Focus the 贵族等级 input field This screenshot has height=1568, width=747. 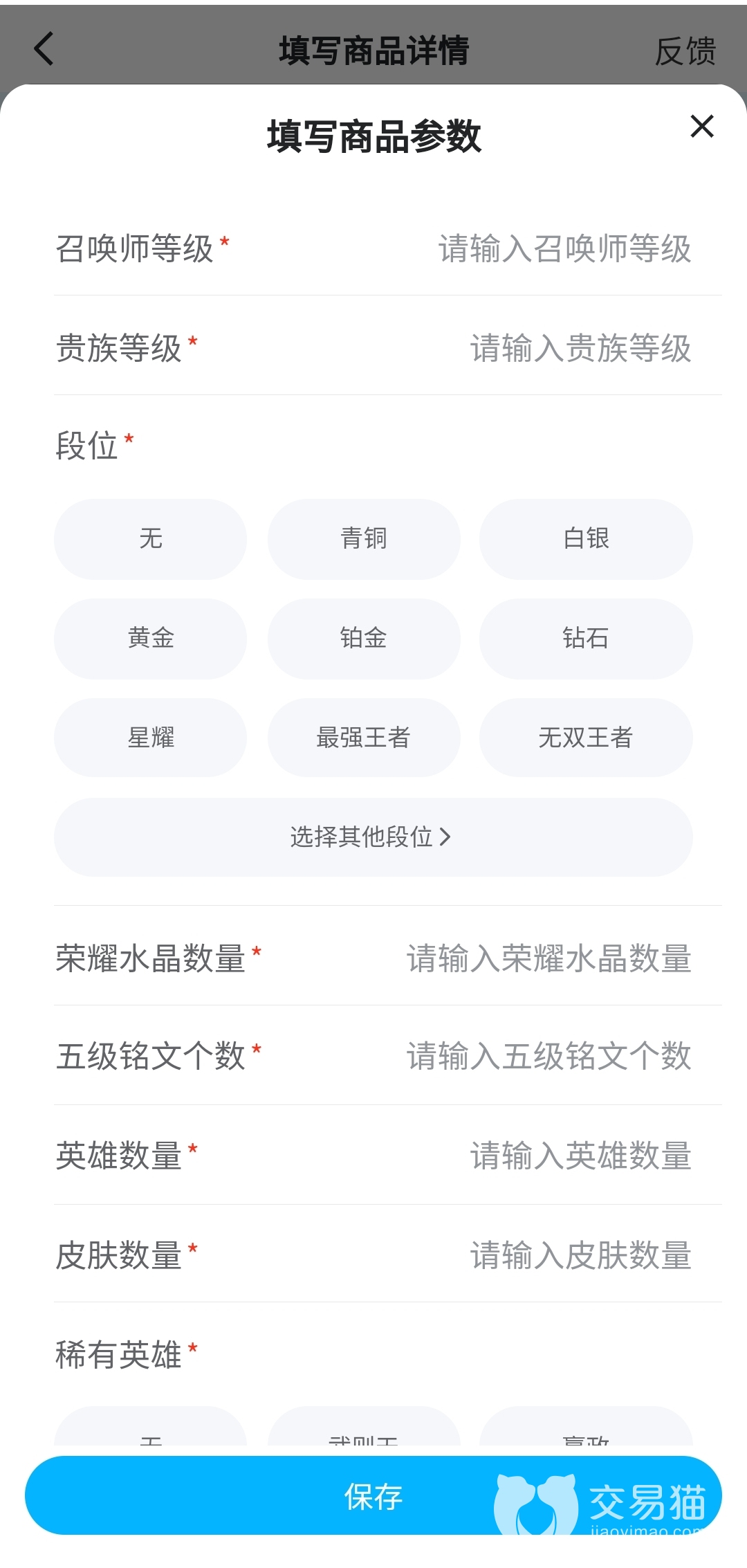(580, 348)
